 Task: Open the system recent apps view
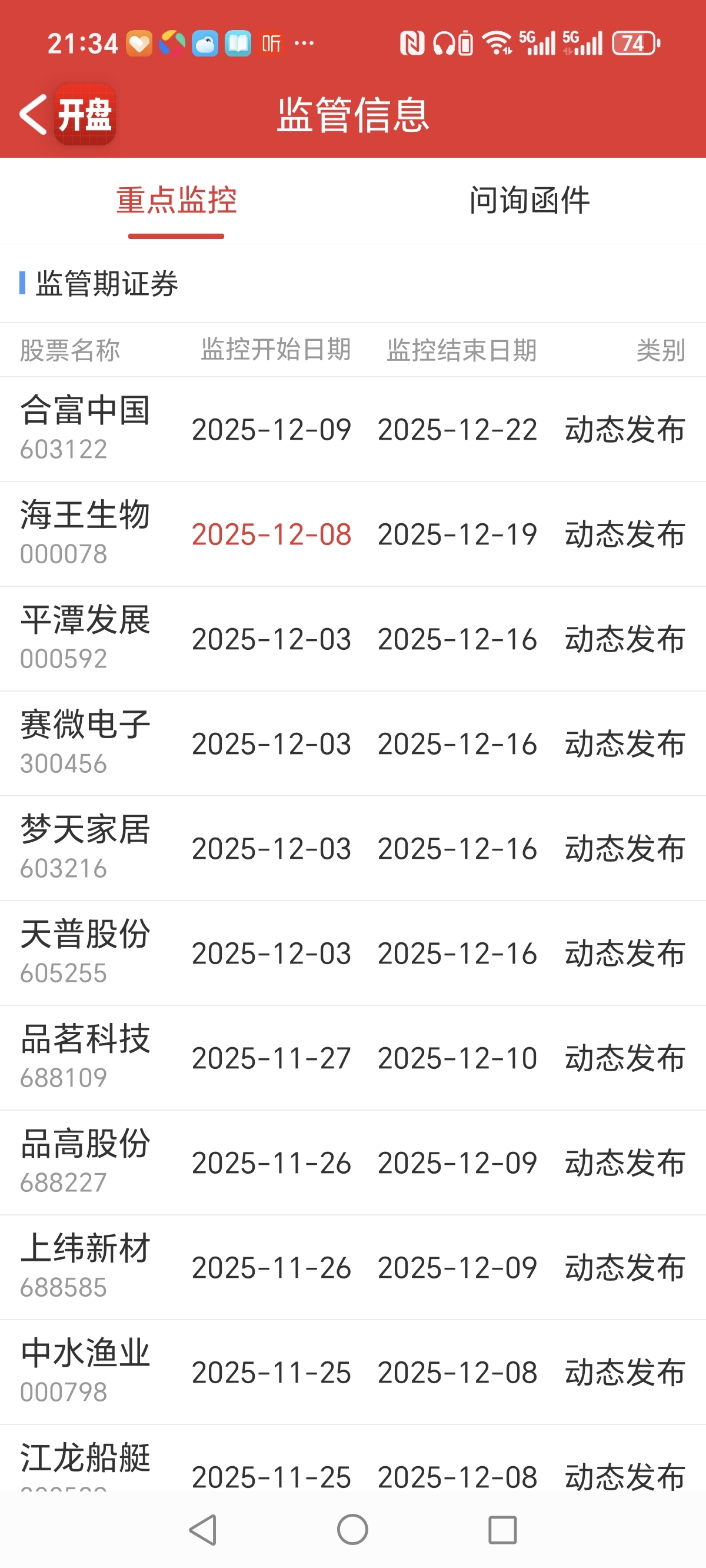[x=502, y=1530]
